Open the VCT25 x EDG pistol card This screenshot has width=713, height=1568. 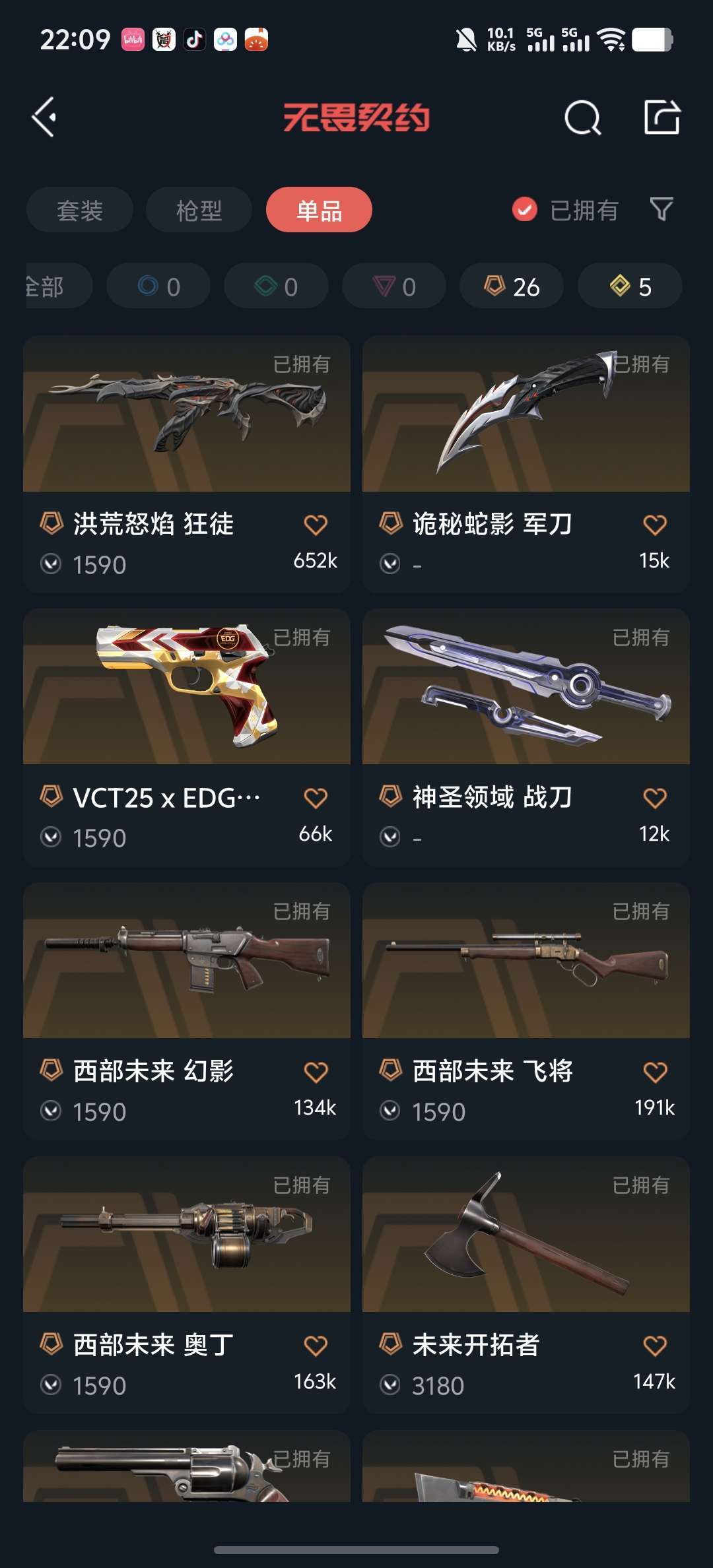tap(187, 738)
